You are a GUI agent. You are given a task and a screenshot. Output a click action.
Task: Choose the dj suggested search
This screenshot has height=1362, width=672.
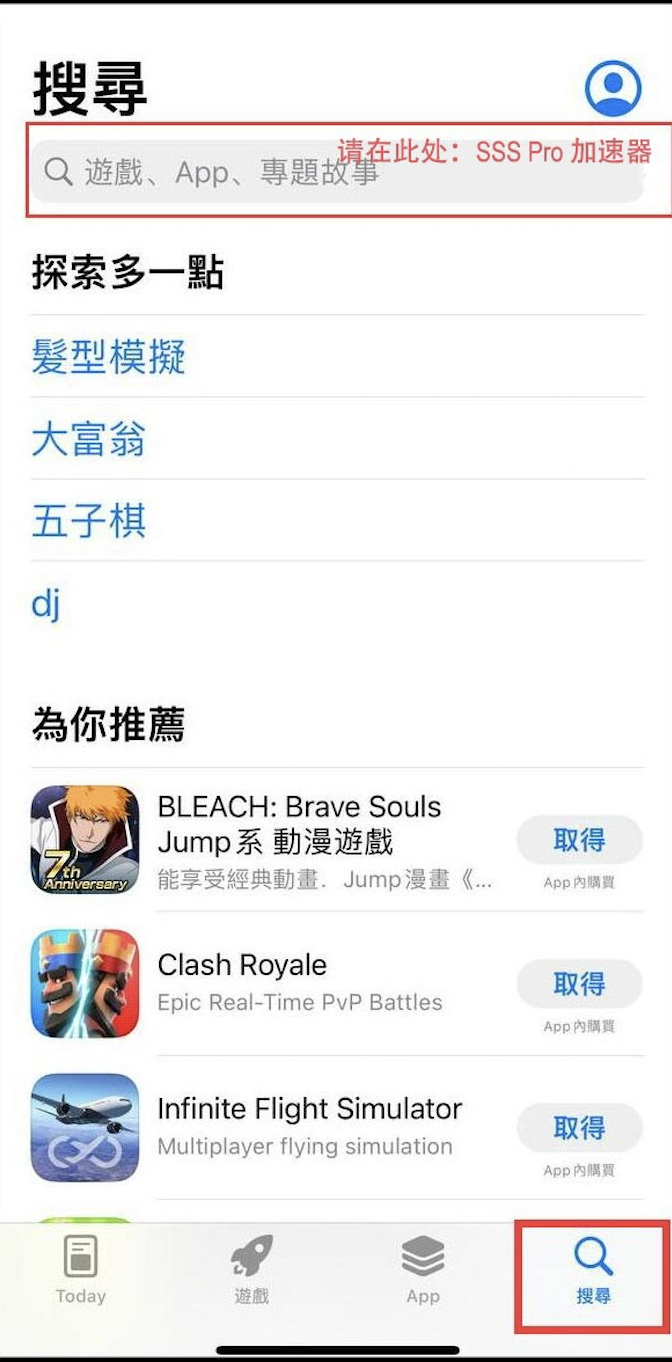tap(46, 603)
